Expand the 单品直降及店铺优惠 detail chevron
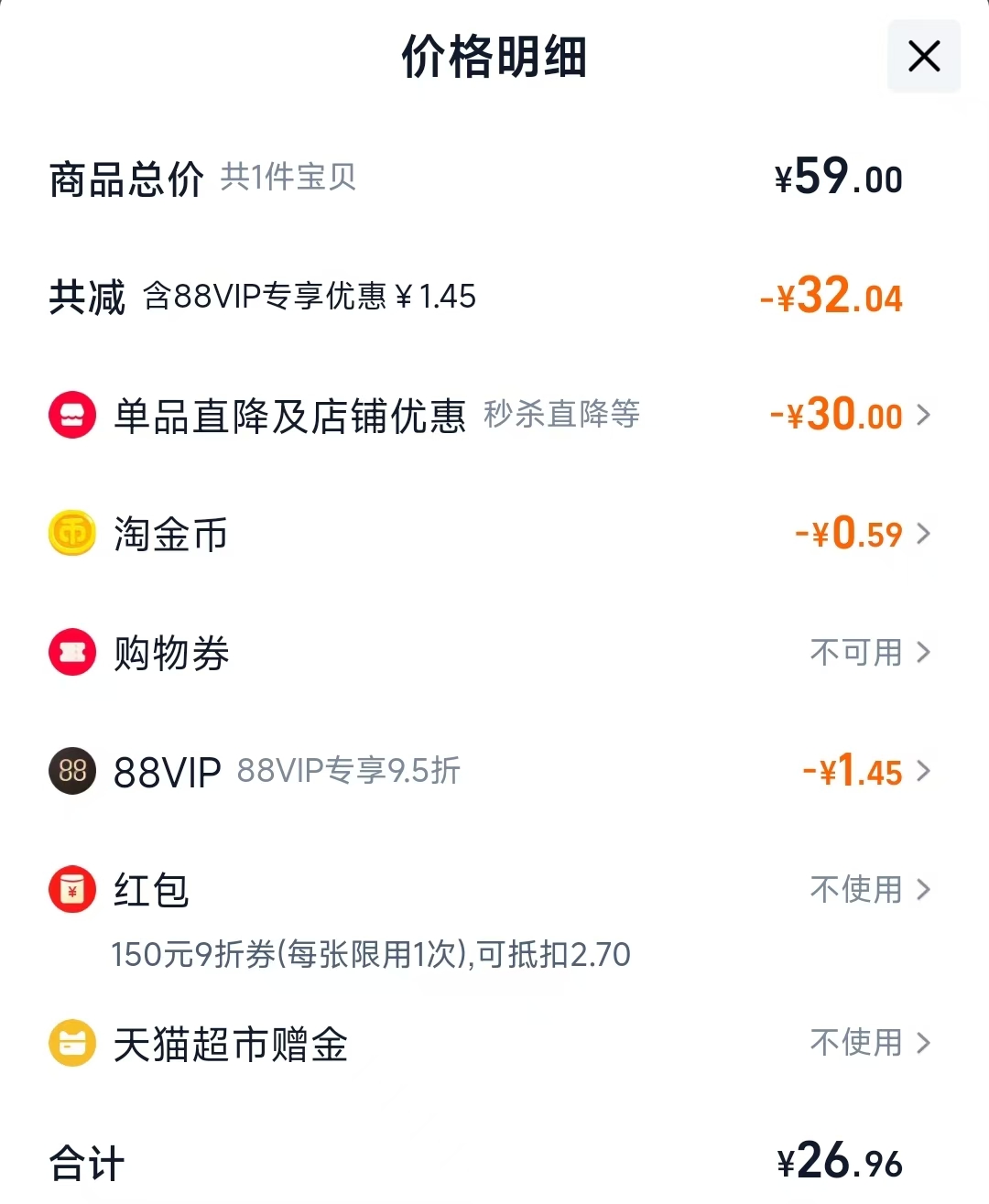The image size is (989, 1204). tap(925, 415)
